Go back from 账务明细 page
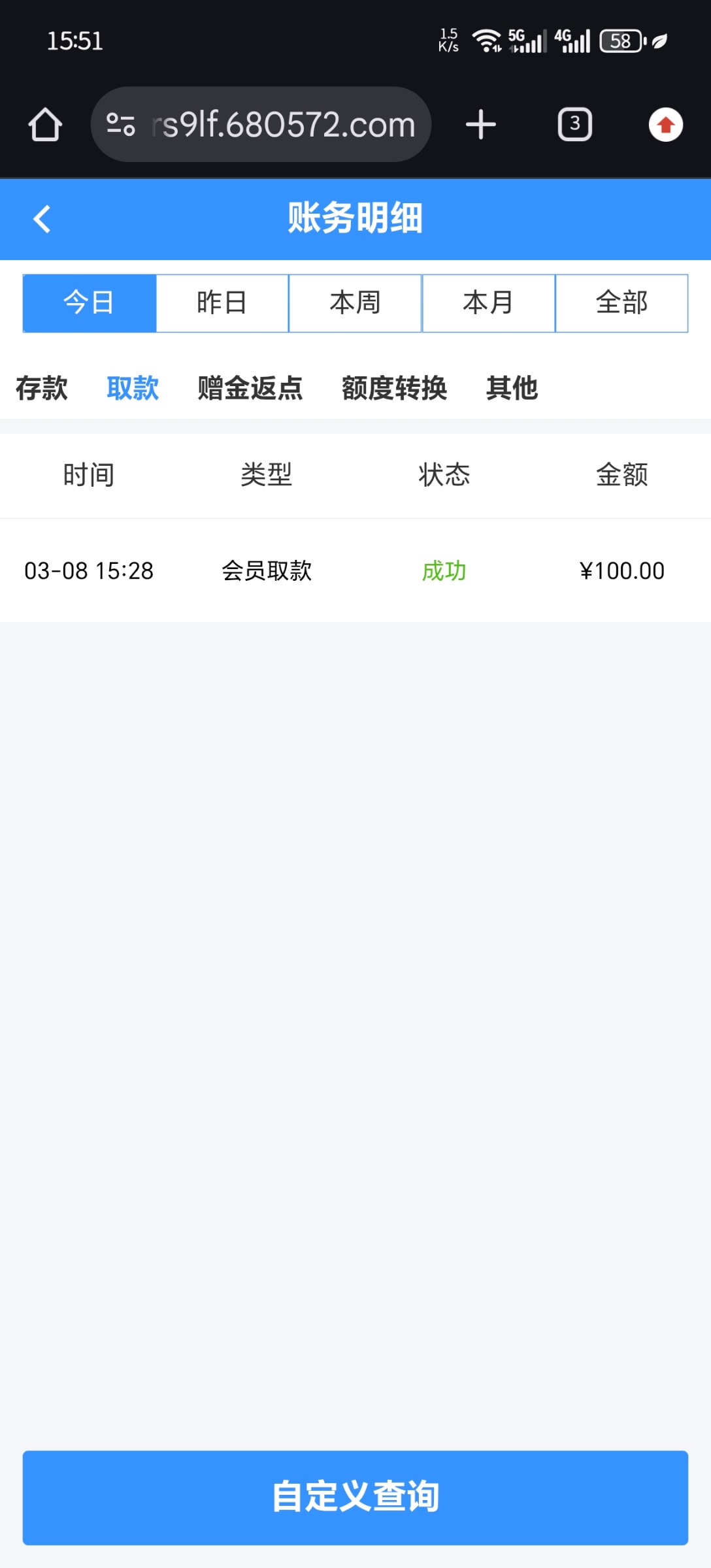Screen dimensions: 711x1568 coord(42,219)
